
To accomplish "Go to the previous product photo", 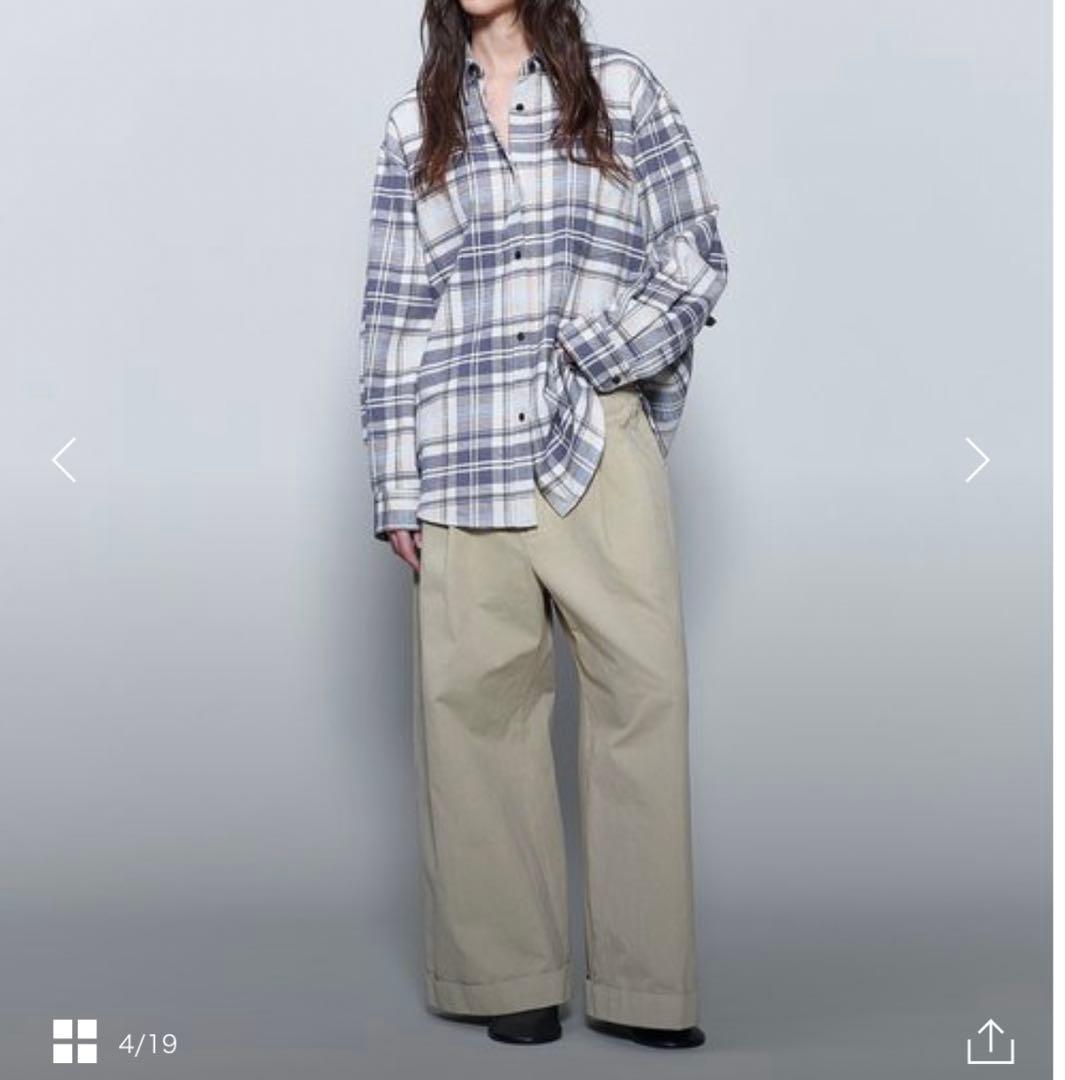I will pyautogui.click(x=64, y=460).
